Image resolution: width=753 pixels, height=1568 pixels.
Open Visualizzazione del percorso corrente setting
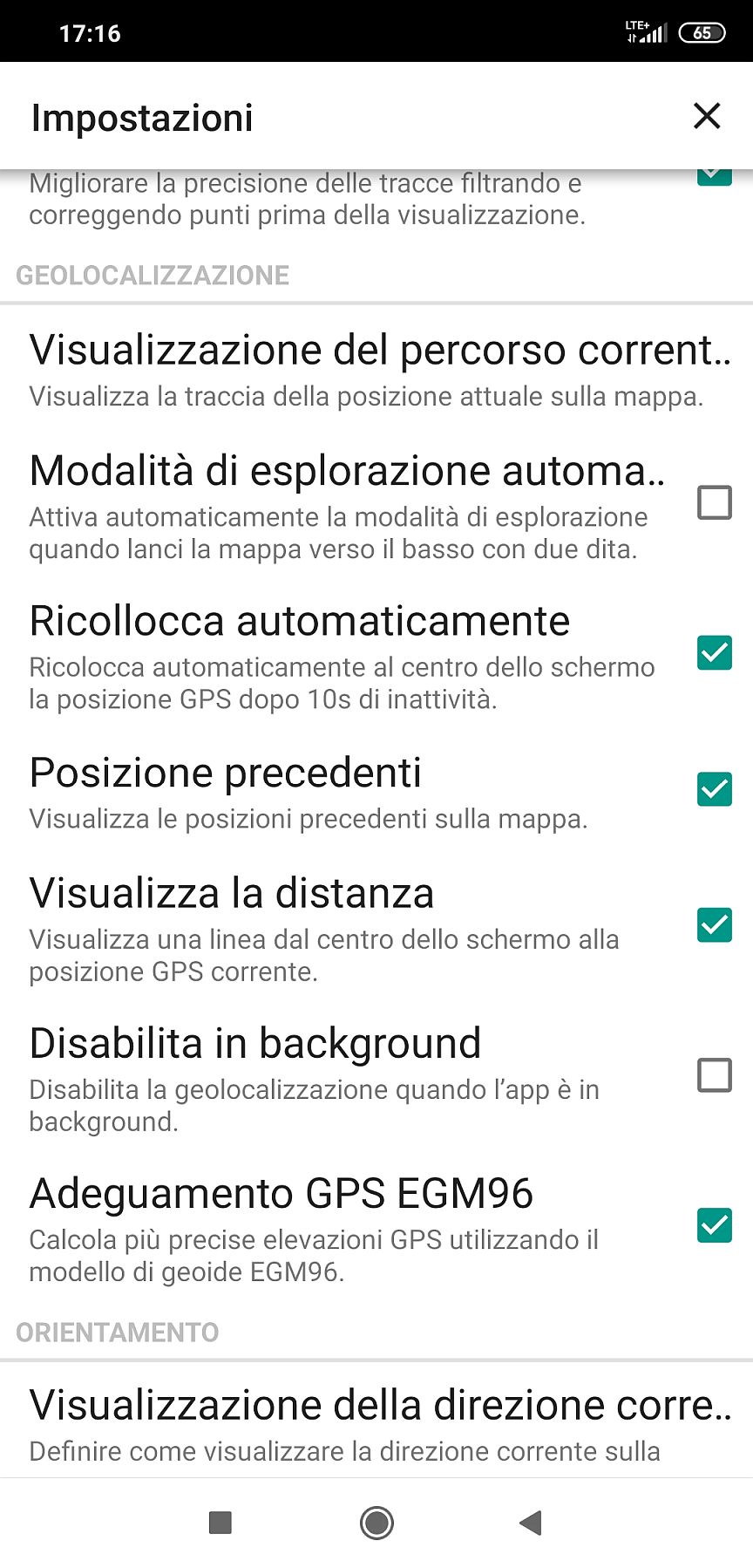pyautogui.click(x=376, y=370)
